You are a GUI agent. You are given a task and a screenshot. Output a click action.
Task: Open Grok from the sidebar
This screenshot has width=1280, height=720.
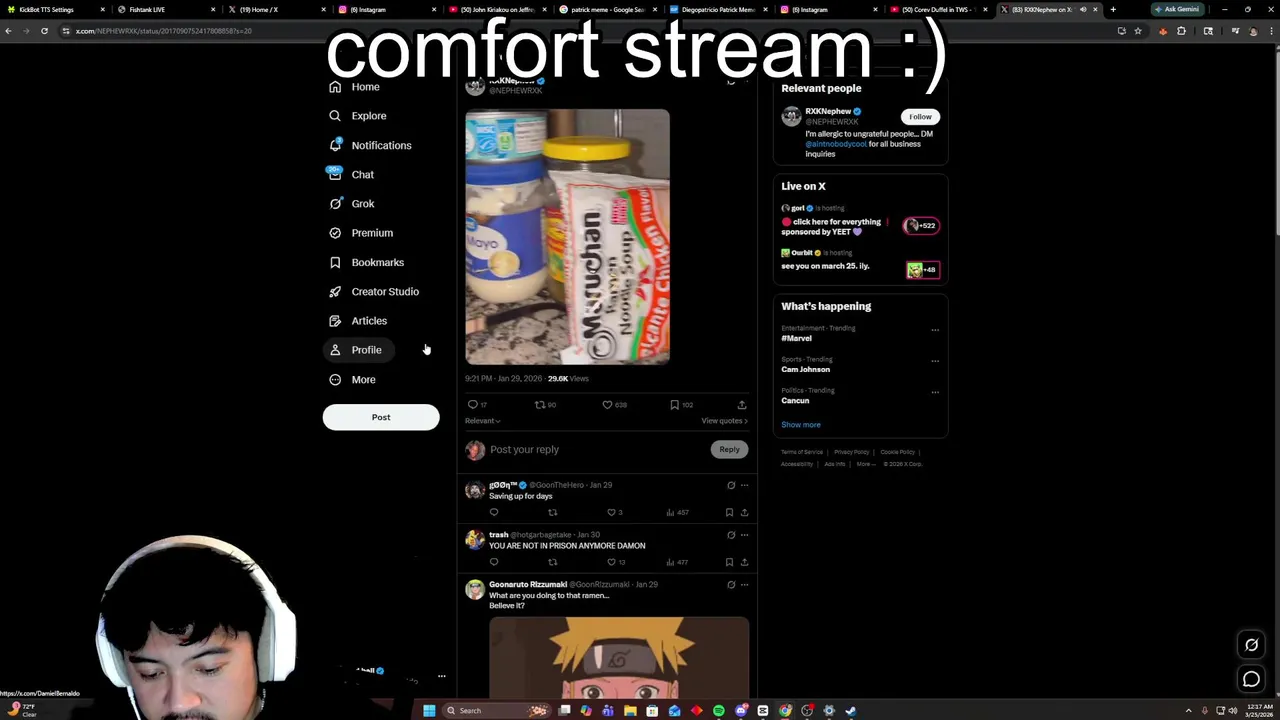362,204
